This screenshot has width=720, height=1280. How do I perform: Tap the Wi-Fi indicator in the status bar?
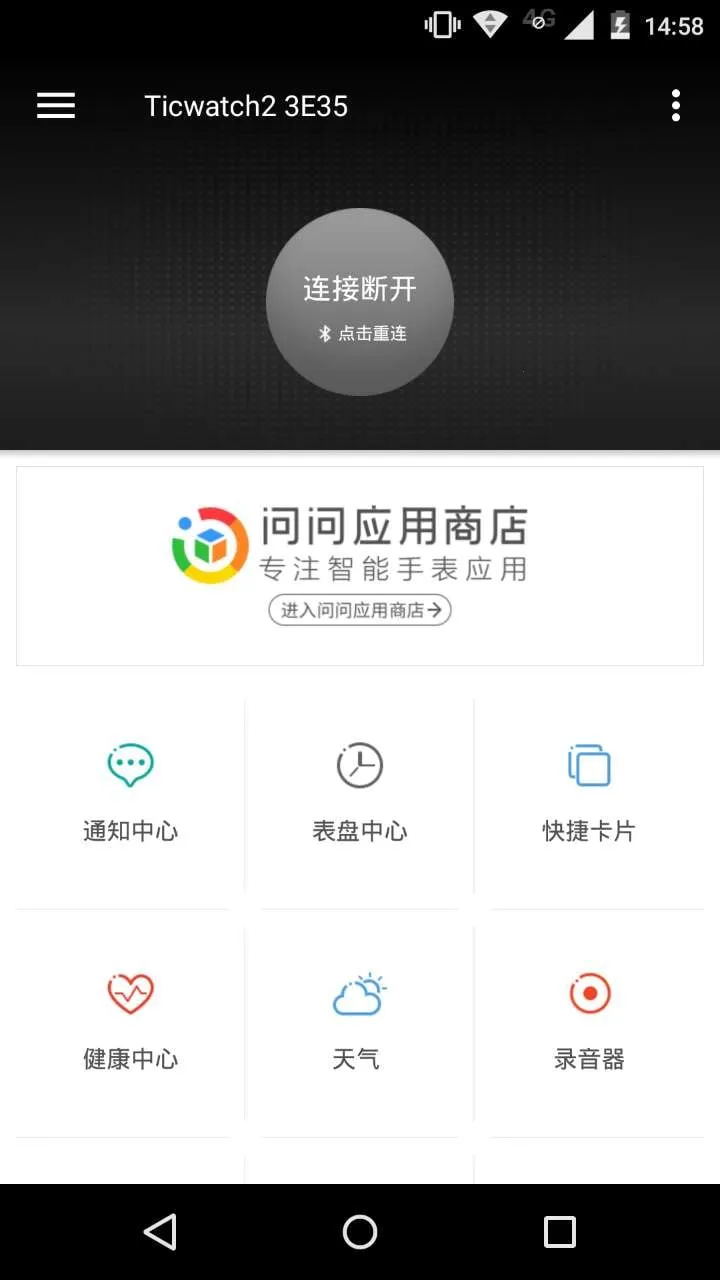coord(490,22)
